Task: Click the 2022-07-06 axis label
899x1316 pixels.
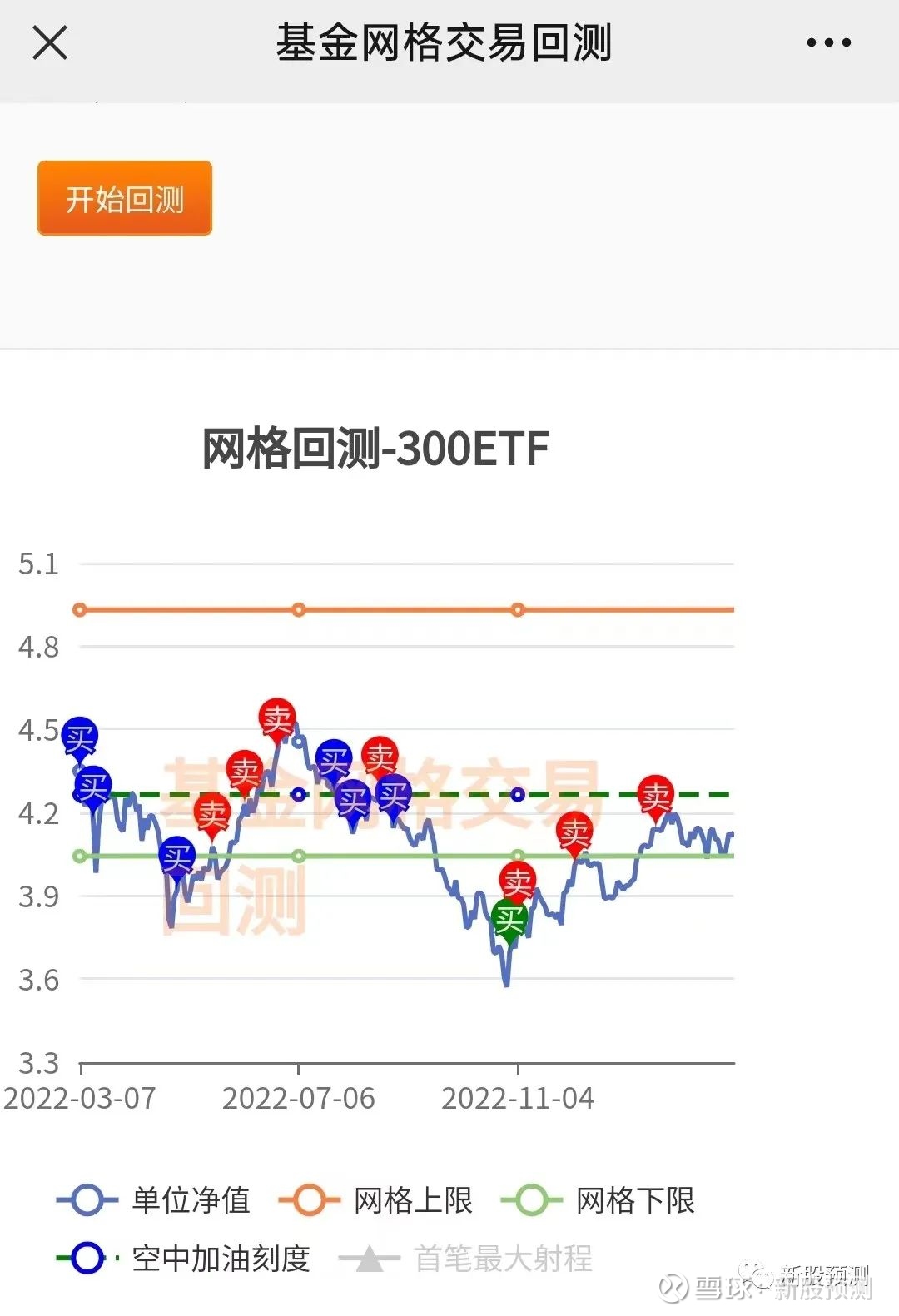Action: point(301,1100)
